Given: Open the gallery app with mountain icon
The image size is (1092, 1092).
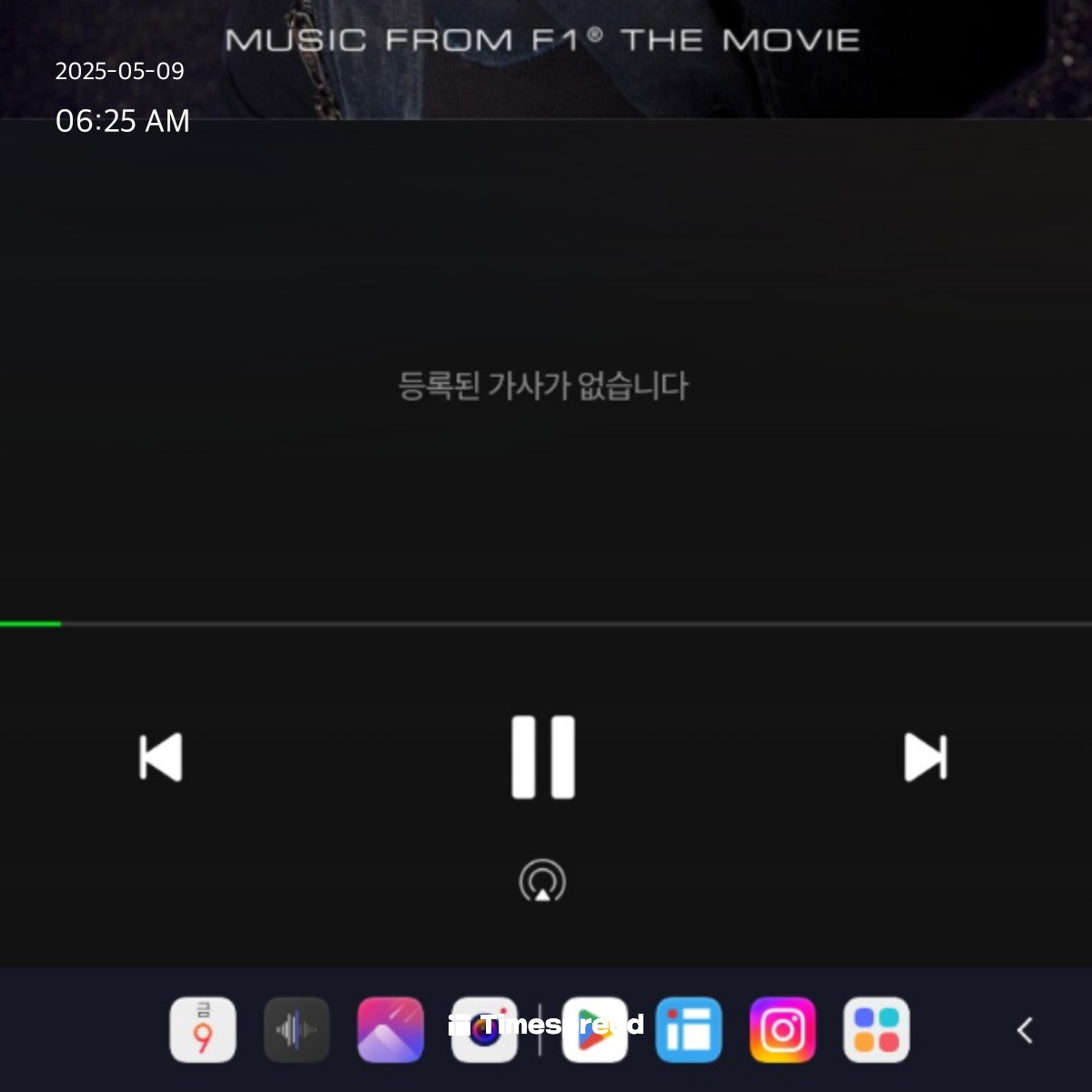Looking at the screenshot, I should [390, 1030].
